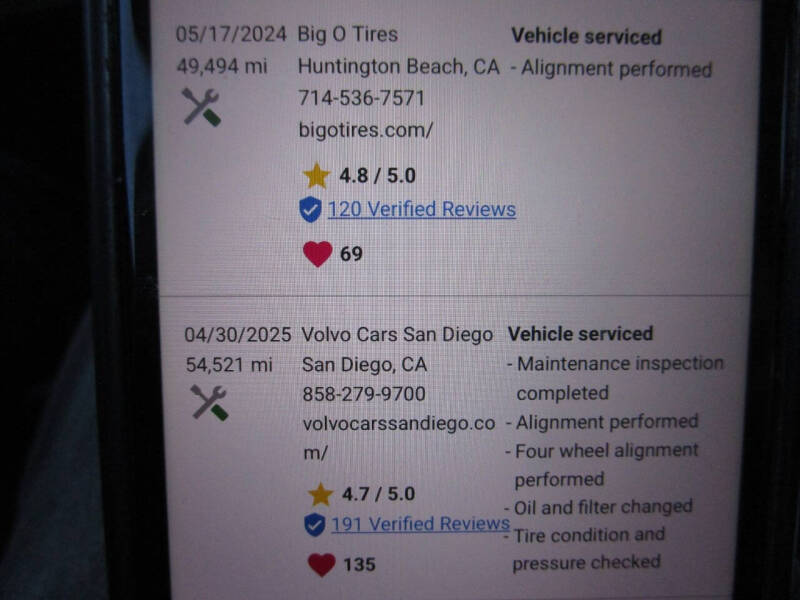Tap the heart icon next to 69

[317, 254]
